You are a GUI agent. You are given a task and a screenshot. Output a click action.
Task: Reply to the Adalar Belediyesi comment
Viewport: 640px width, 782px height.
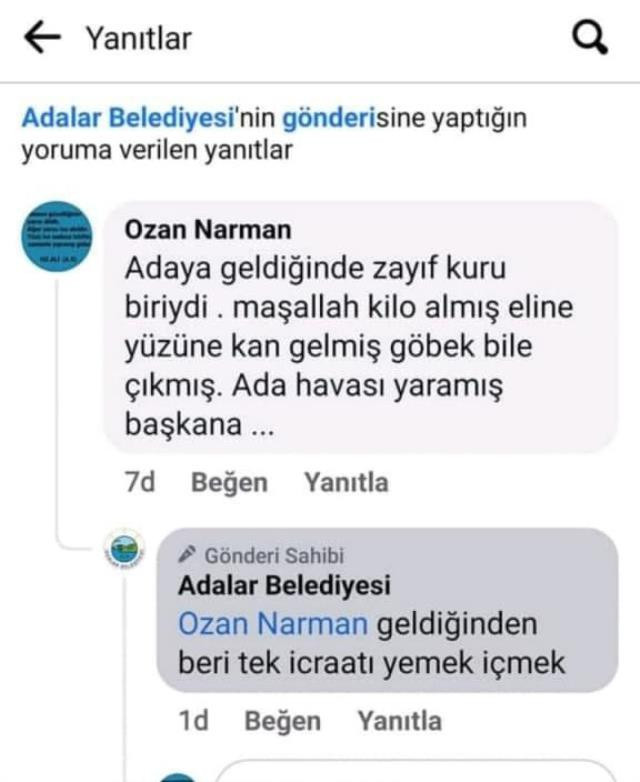399,721
